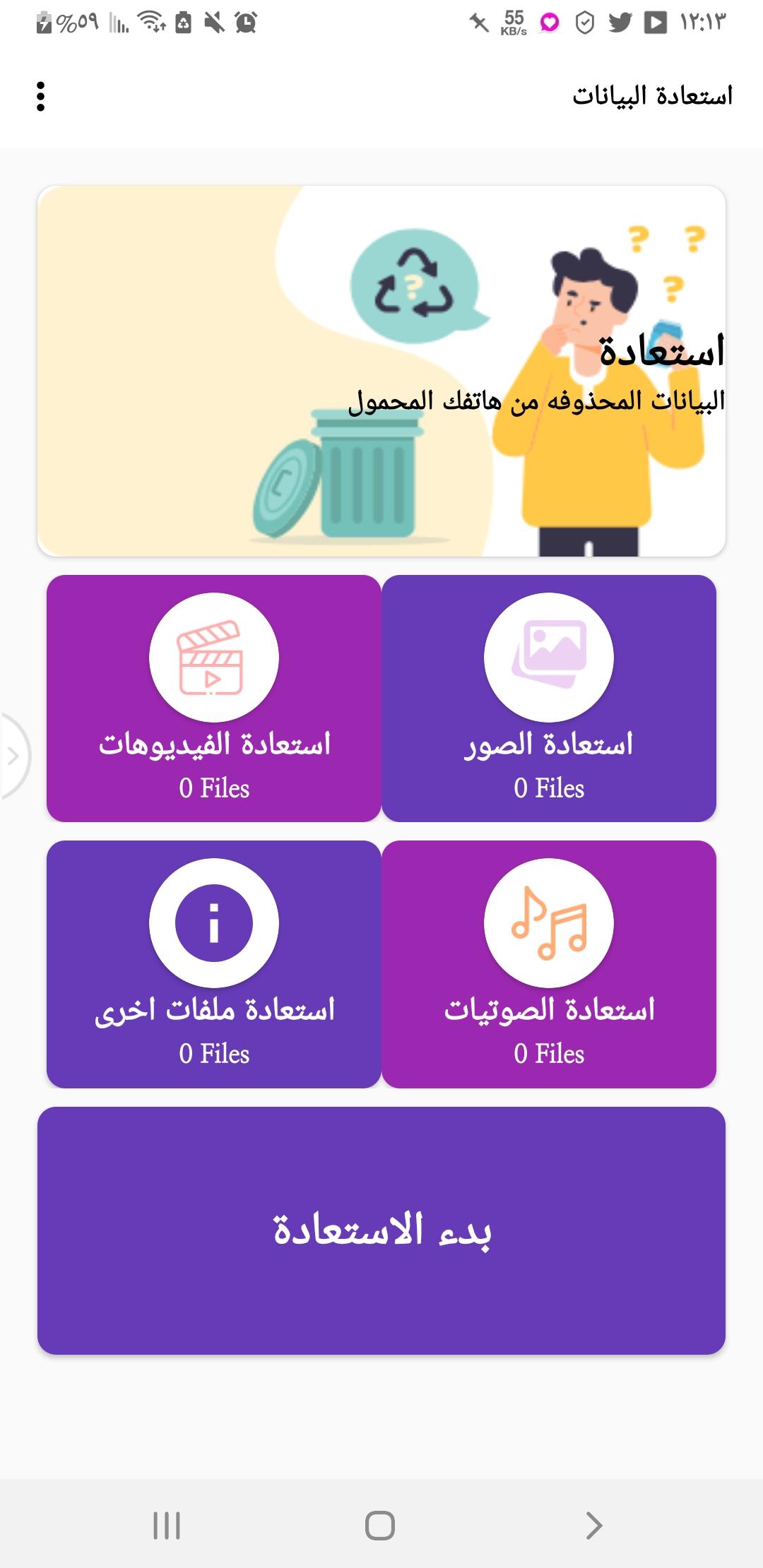Viewport: 763px width, 1568px height.
Task: Open the استعادة الصور photo recovery card
Action: 549,699
